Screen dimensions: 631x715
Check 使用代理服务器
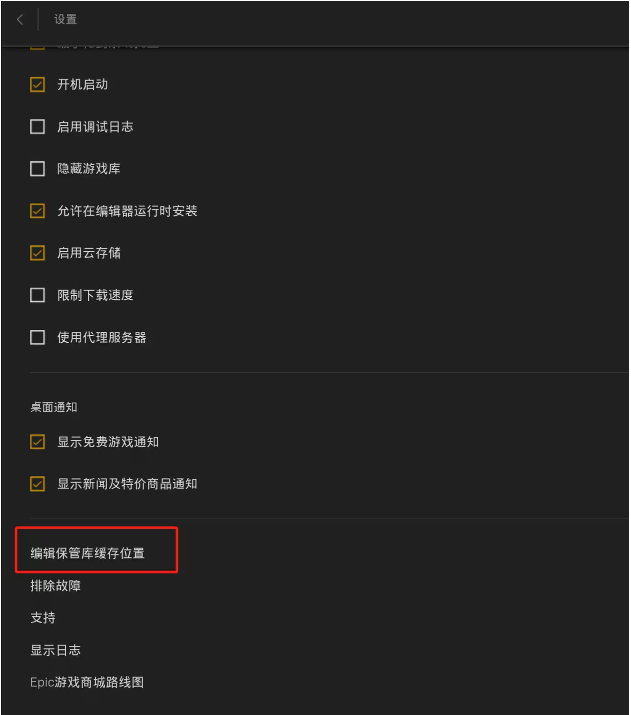click(38, 337)
